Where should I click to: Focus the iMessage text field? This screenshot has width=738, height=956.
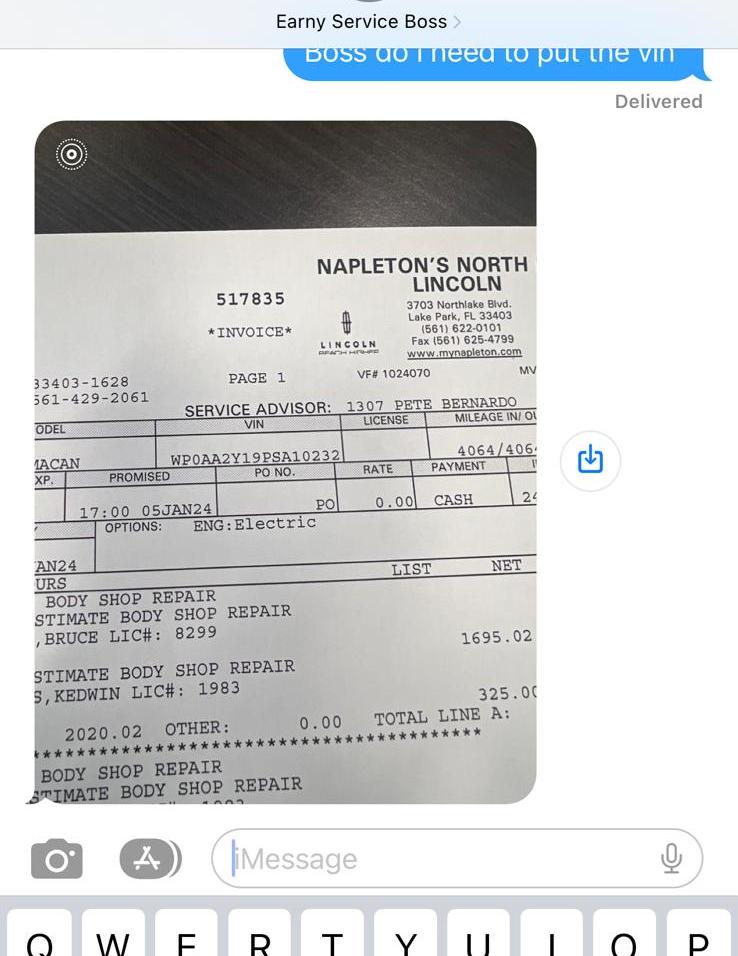(440, 859)
